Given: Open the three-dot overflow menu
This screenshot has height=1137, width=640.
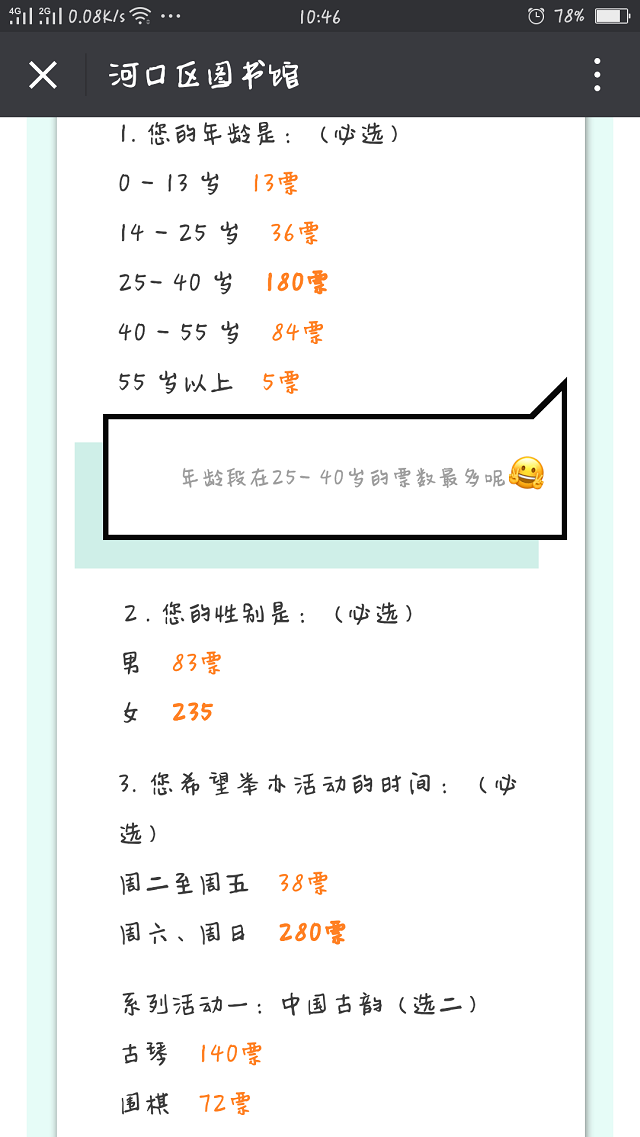Looking at the screenshot, I should (597, 75).
